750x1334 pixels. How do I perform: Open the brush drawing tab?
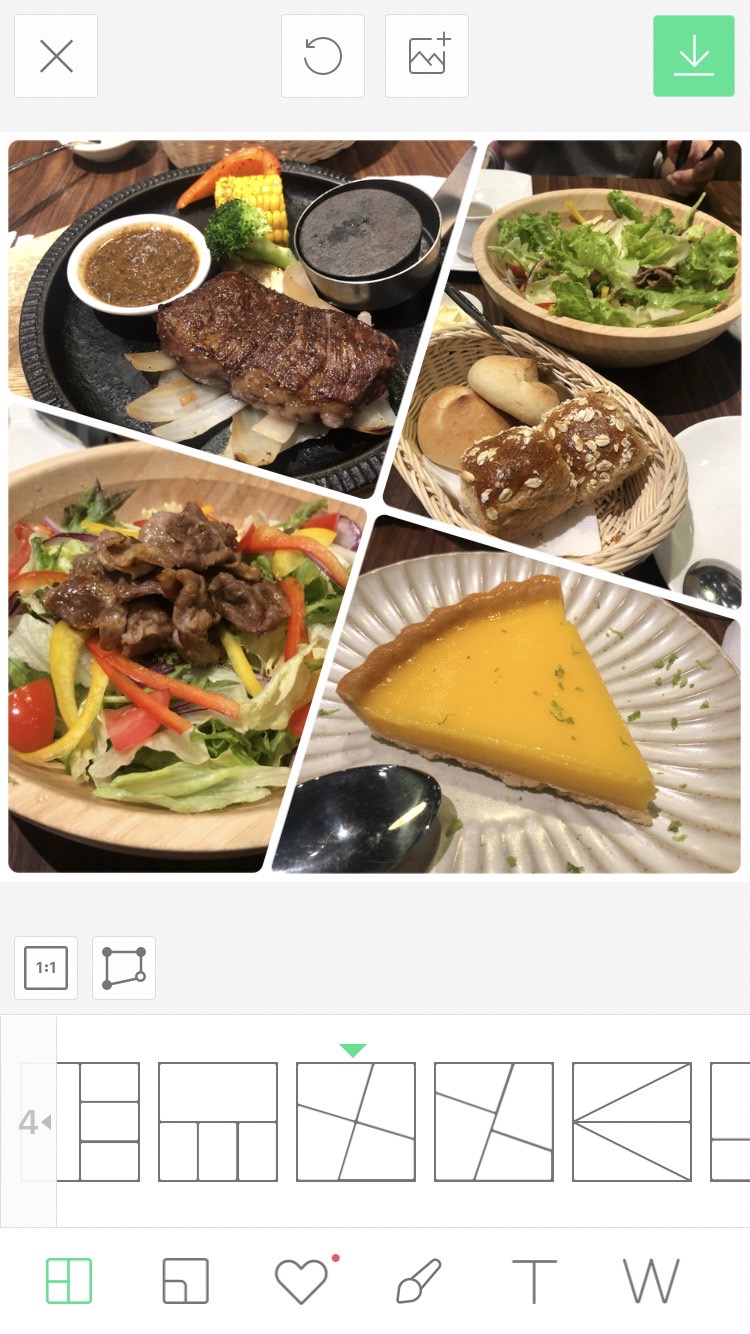coord(418,1281)
